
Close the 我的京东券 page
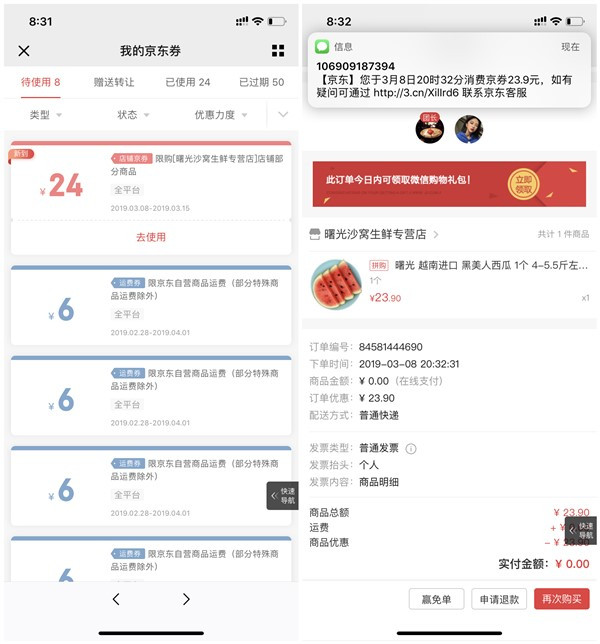pos(24,51)
